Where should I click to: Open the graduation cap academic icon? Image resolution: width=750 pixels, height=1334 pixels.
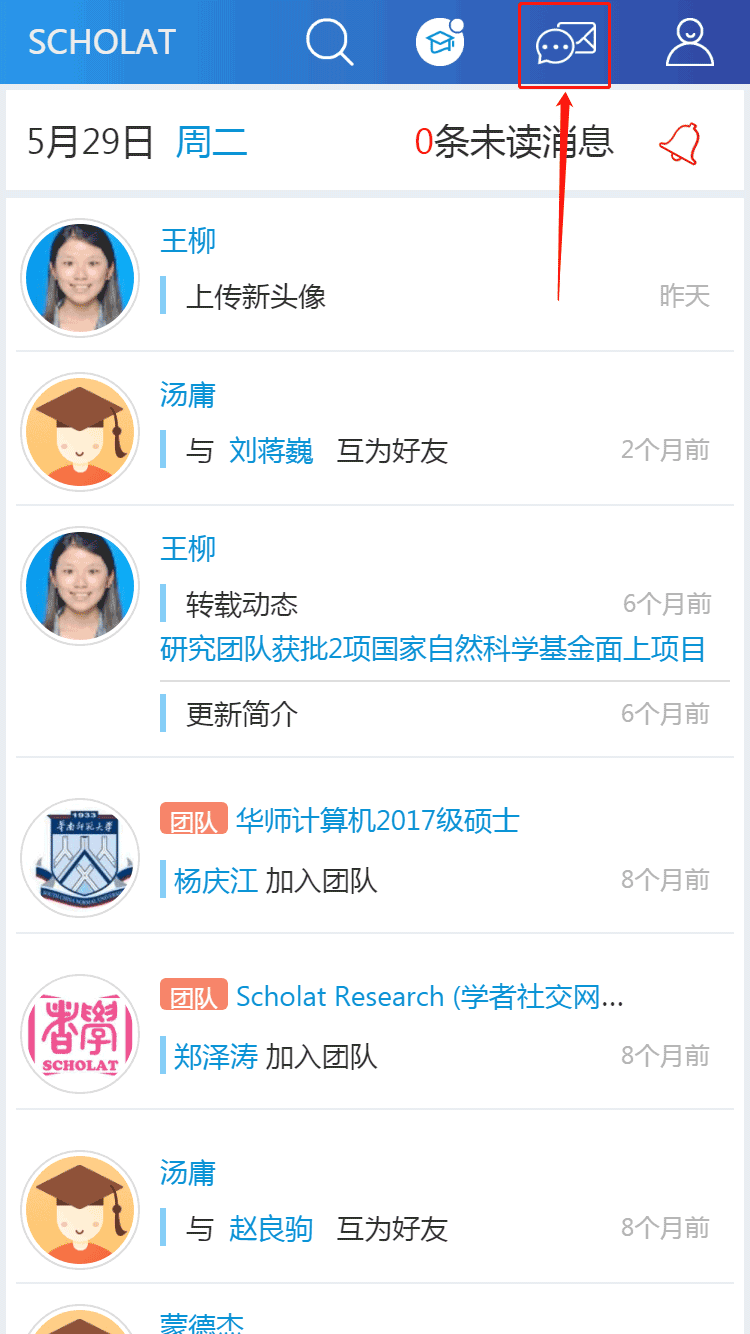[x=440, y=43]
